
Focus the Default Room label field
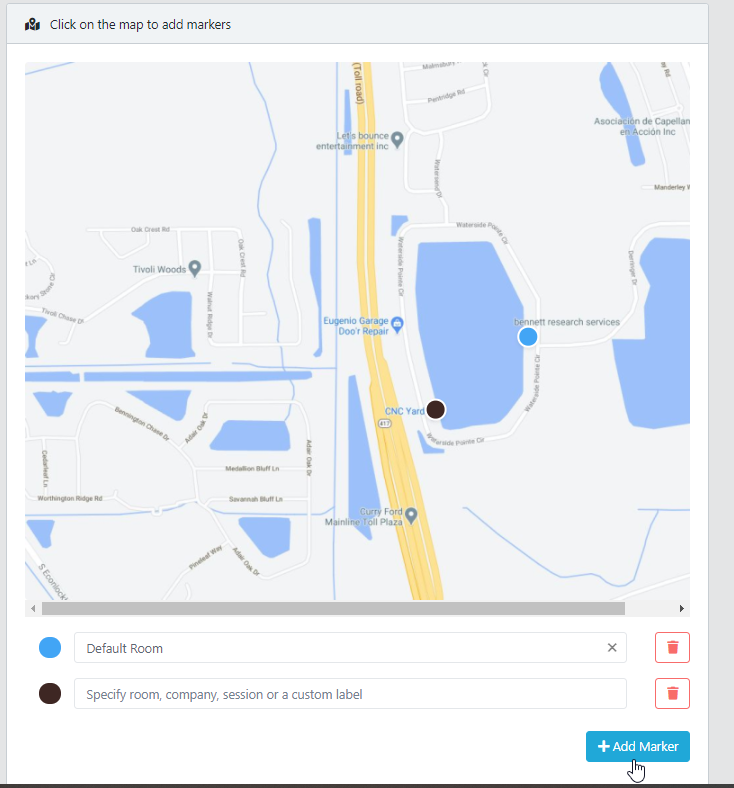point(340,648)
